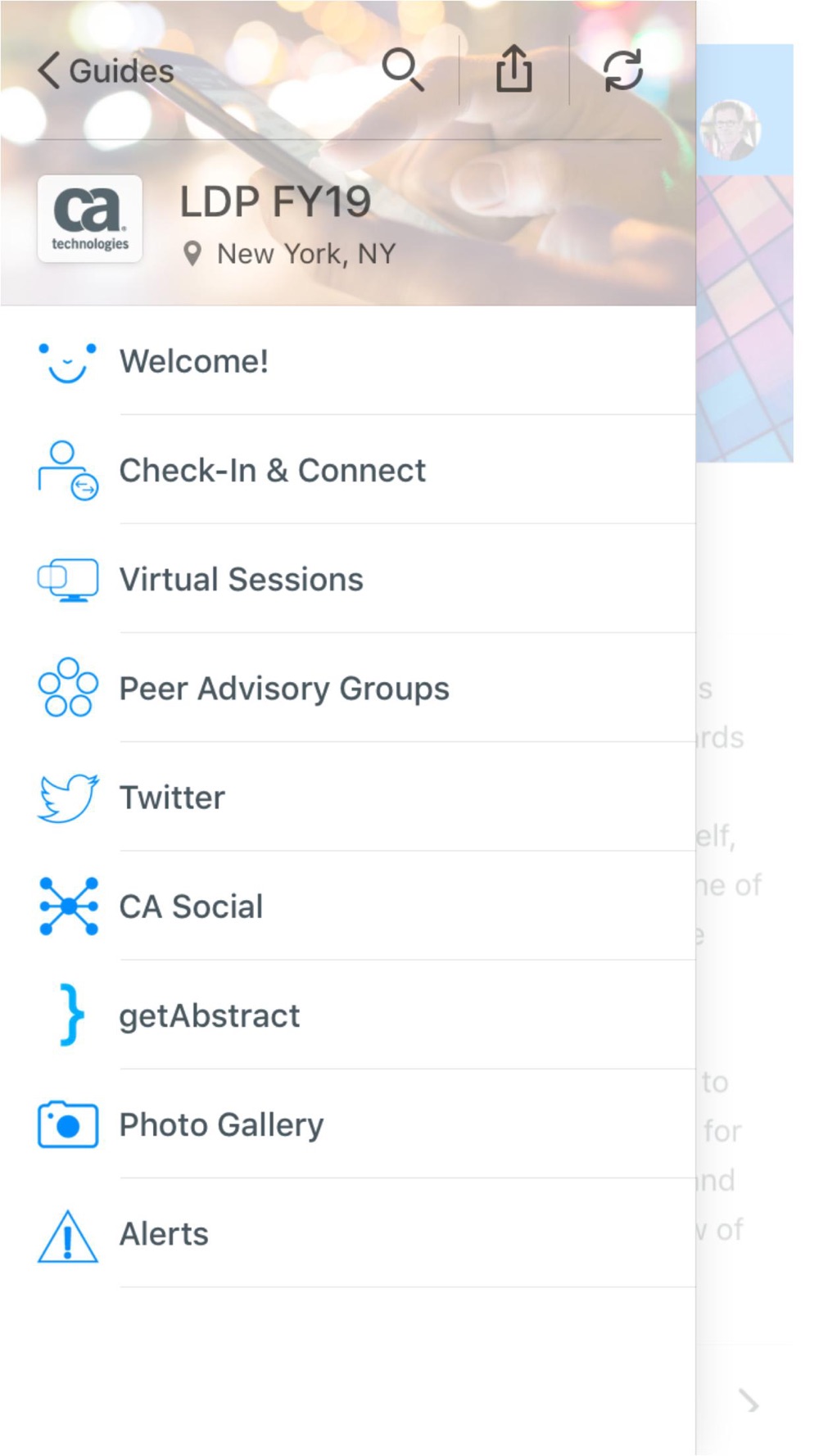Screen dimensions: 819x1456
Task: Refresh the guide content
Action: coord(623,70)
